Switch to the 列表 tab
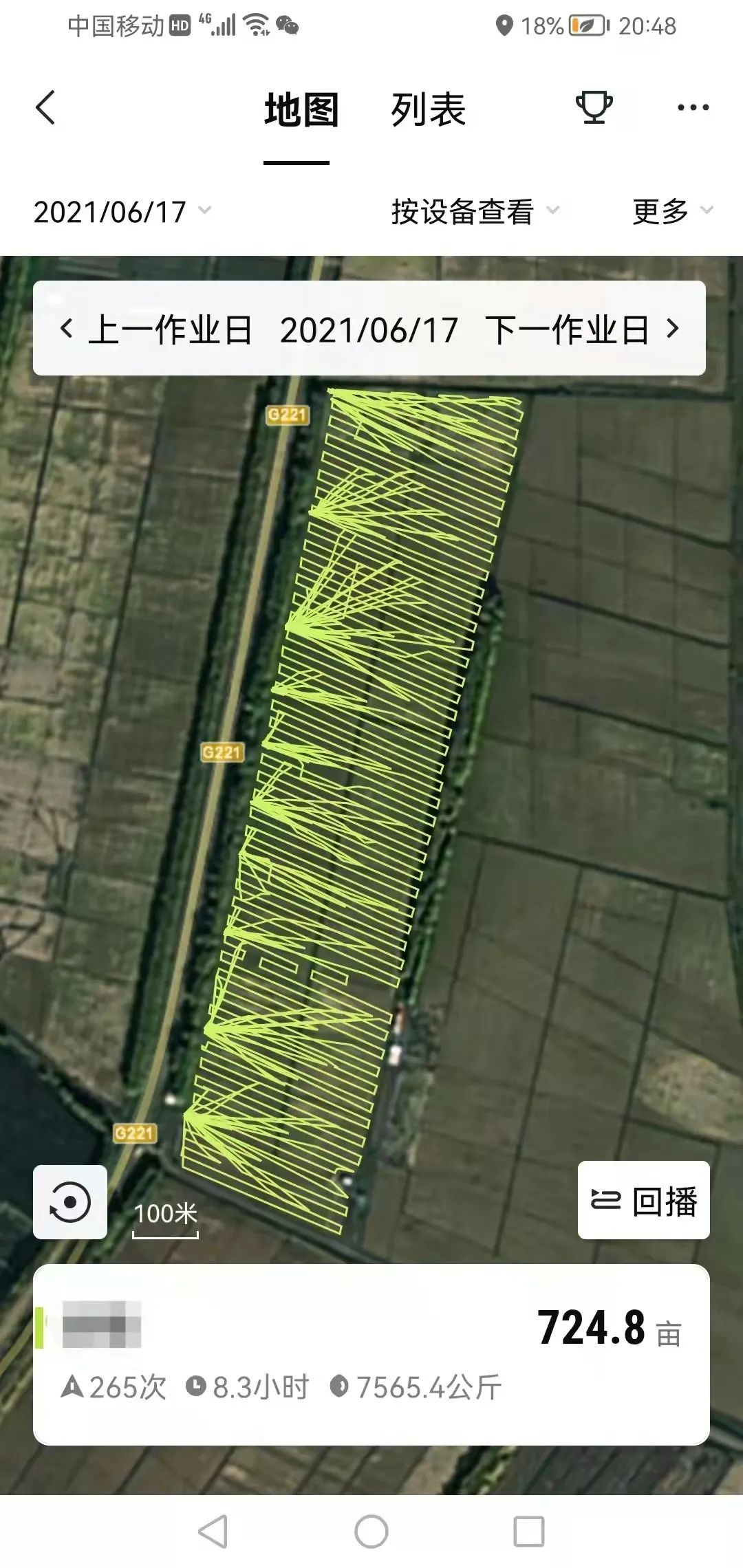Viewport: 743px width, 1568px height. tap(428, 110)
